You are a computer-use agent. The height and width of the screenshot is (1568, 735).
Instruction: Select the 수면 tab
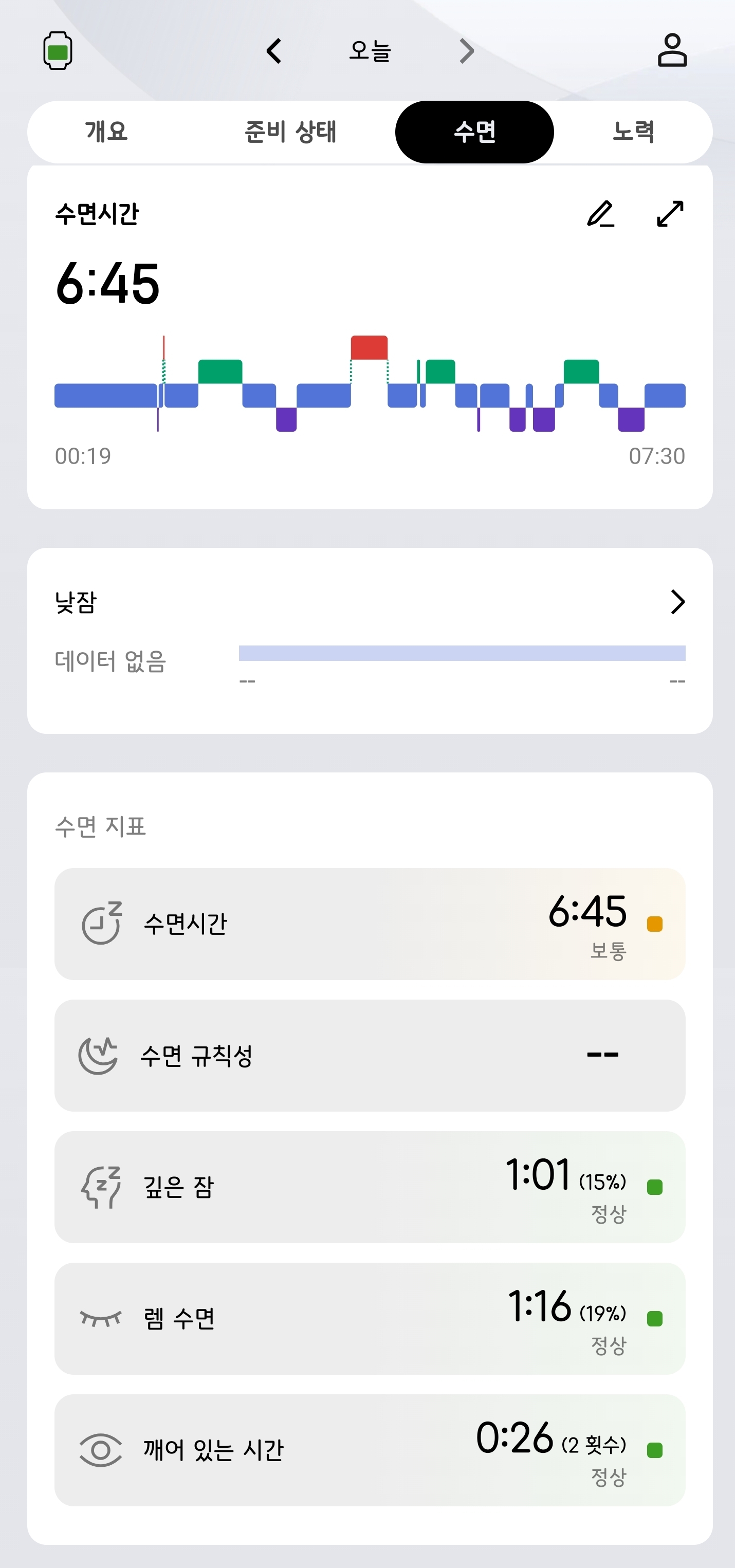point(474,132)
